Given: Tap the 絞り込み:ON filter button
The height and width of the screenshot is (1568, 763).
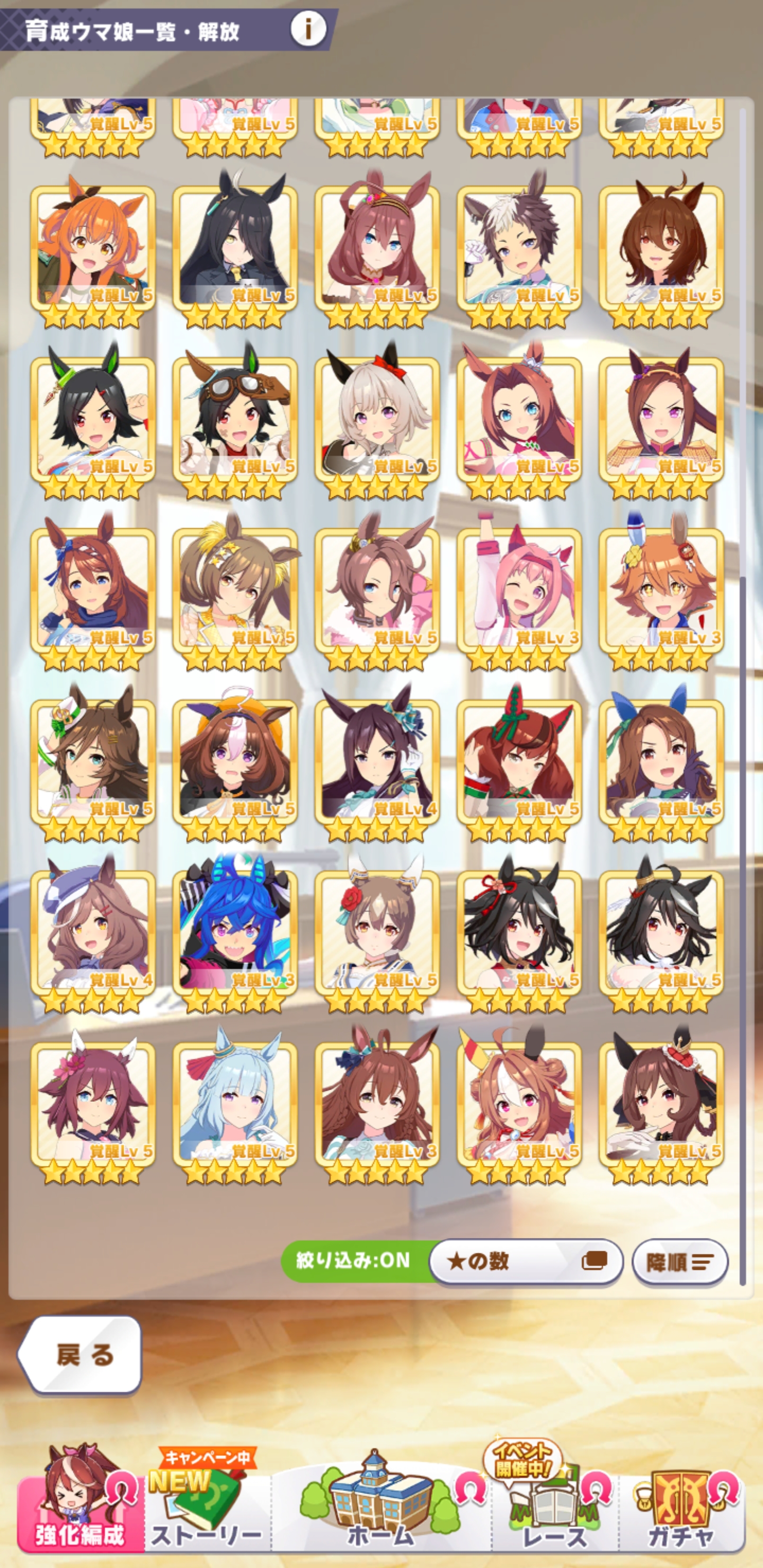Looking at the screenshot, I should click(354, 1261).
